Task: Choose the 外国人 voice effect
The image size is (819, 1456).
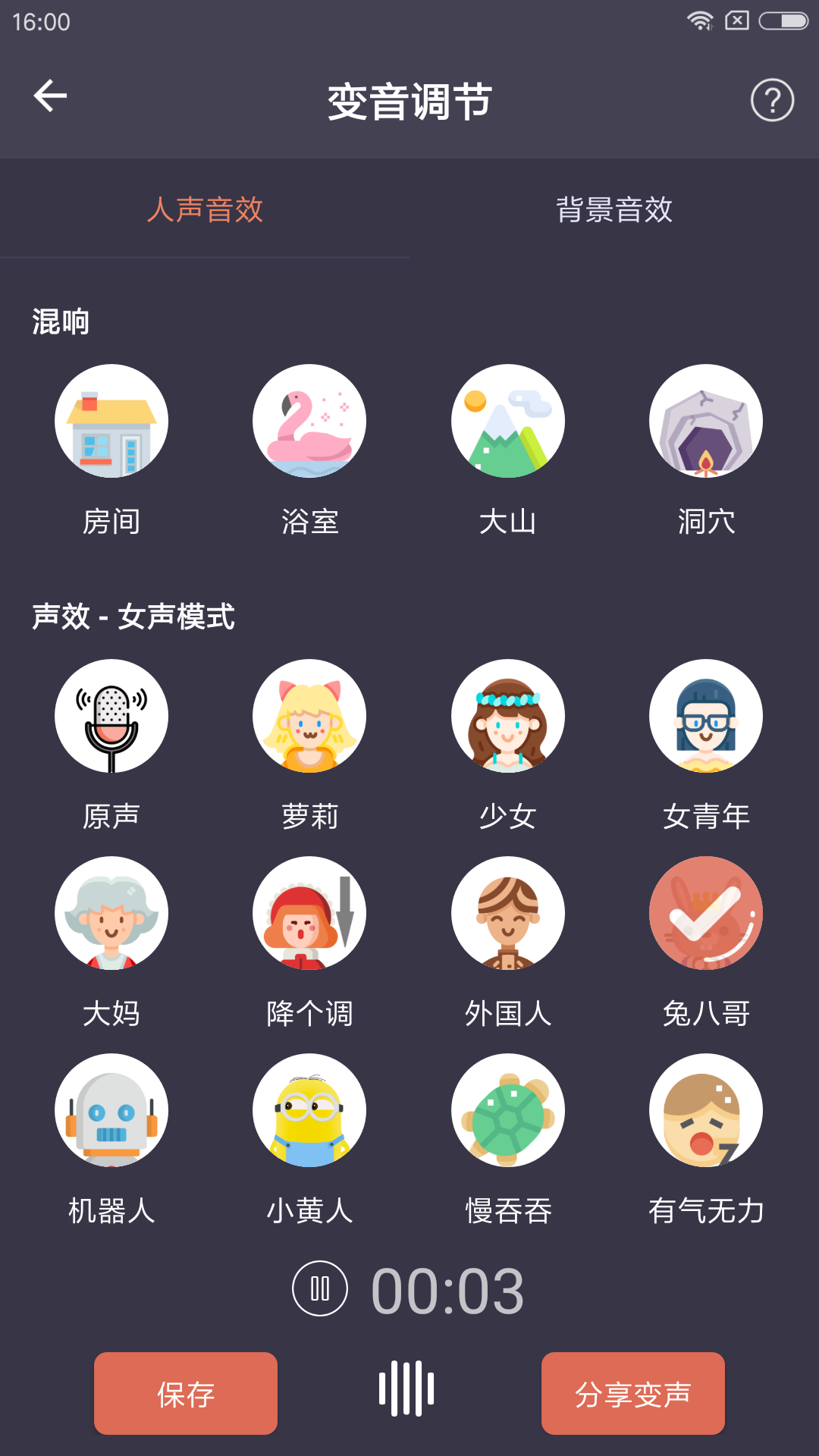Action: 508,913
